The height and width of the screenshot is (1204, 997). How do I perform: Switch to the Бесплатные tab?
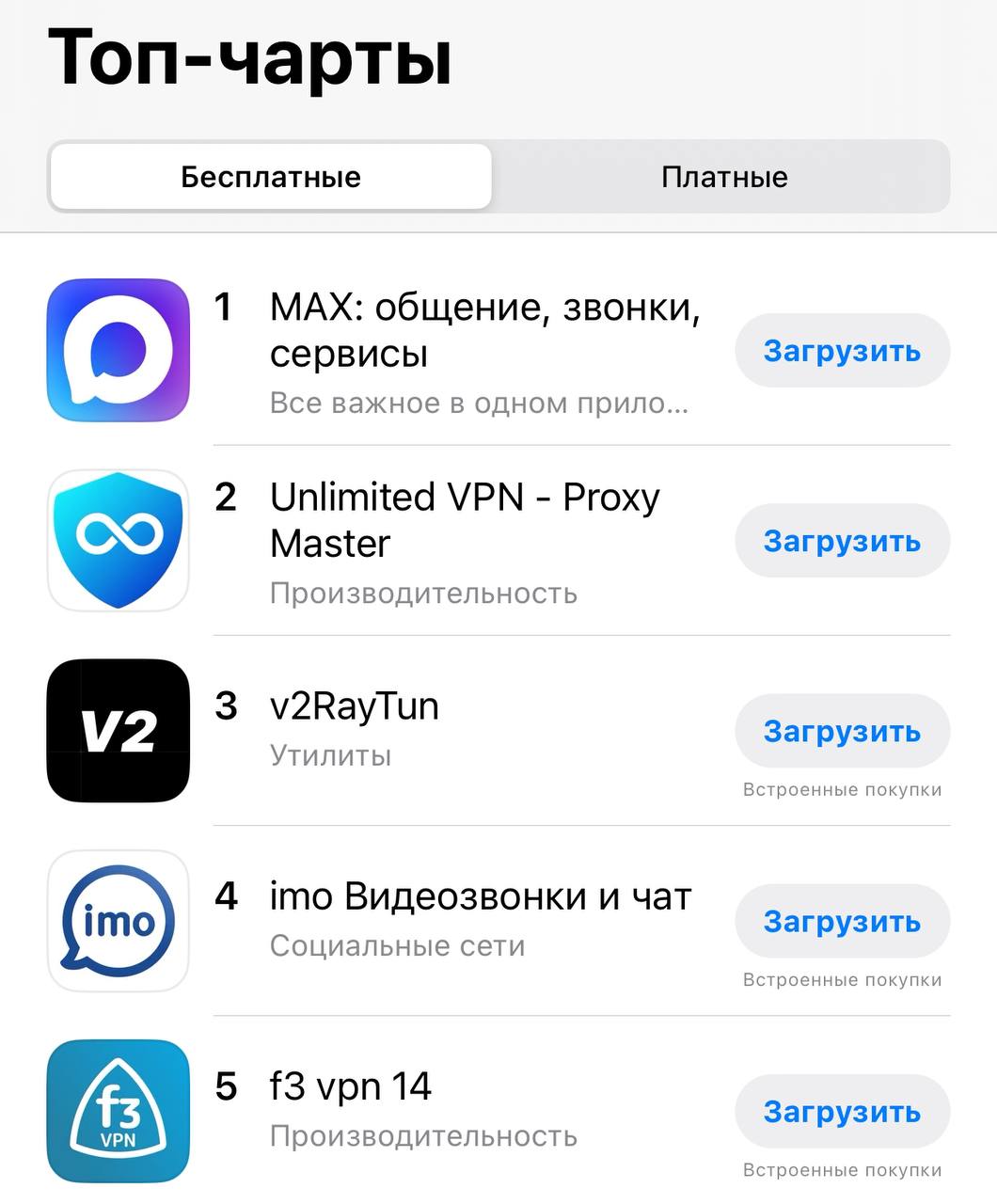[x=271, y=177]
